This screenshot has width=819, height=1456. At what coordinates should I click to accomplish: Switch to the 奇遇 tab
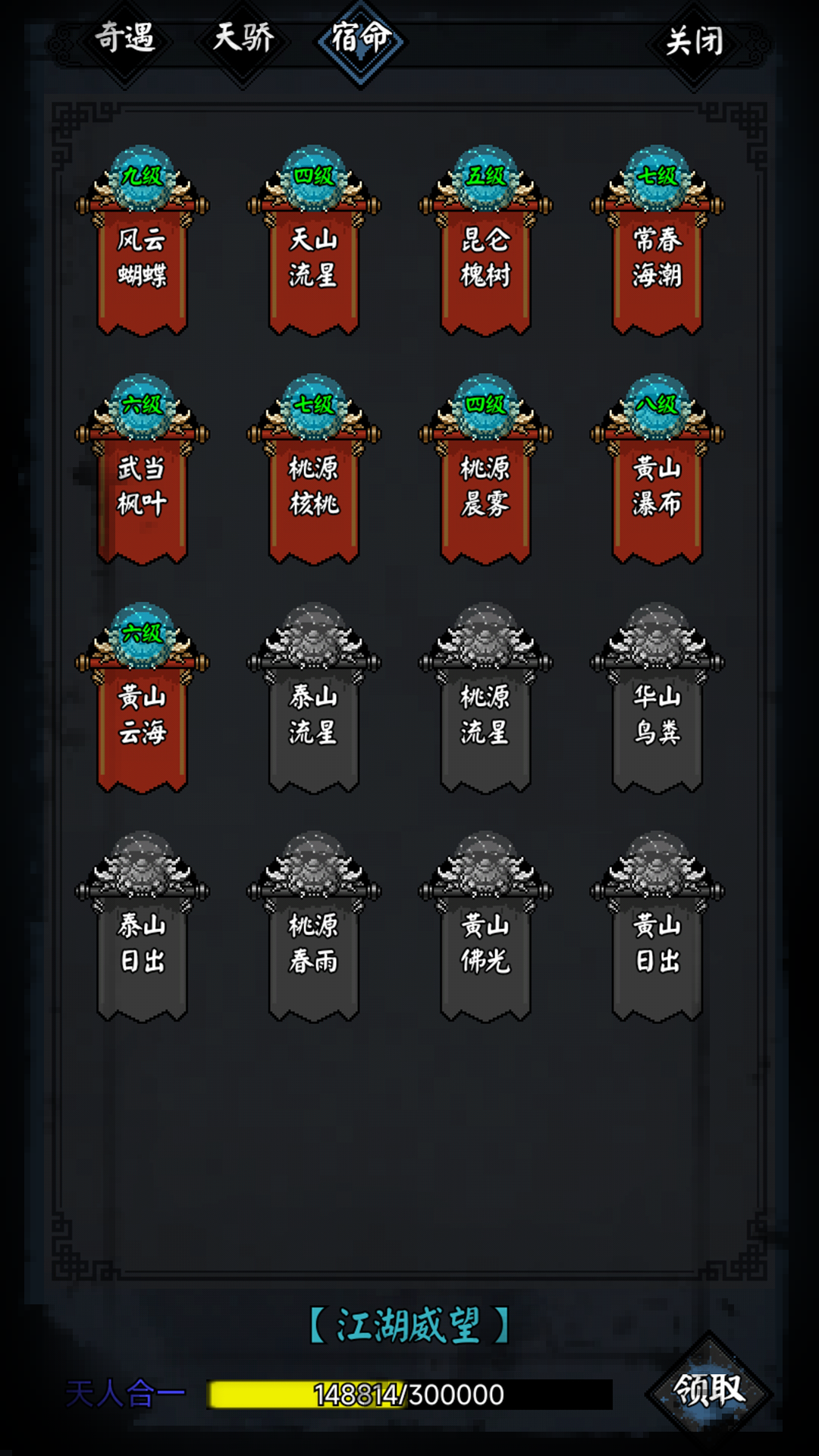[x=125, y=38]
